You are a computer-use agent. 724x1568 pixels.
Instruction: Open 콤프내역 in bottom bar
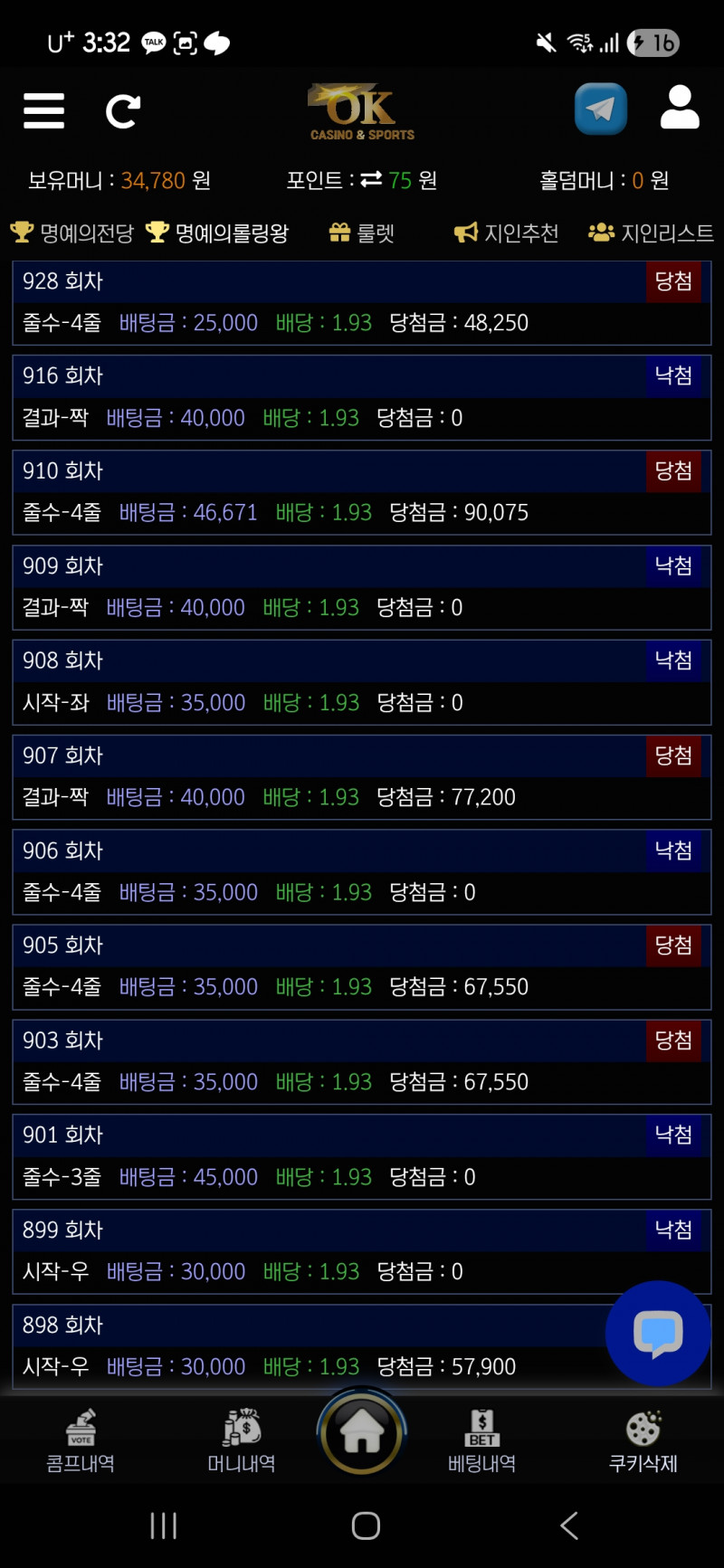point(81,1442)
